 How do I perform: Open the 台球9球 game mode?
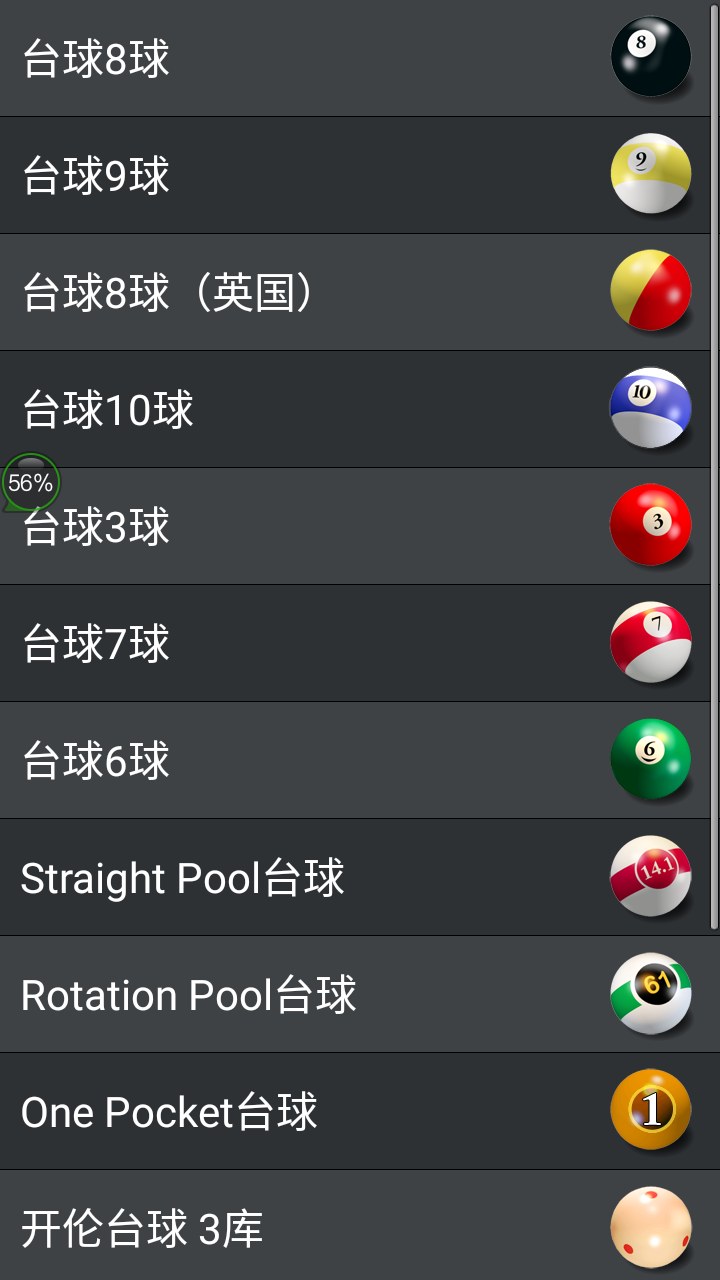[x=300, y=173]
